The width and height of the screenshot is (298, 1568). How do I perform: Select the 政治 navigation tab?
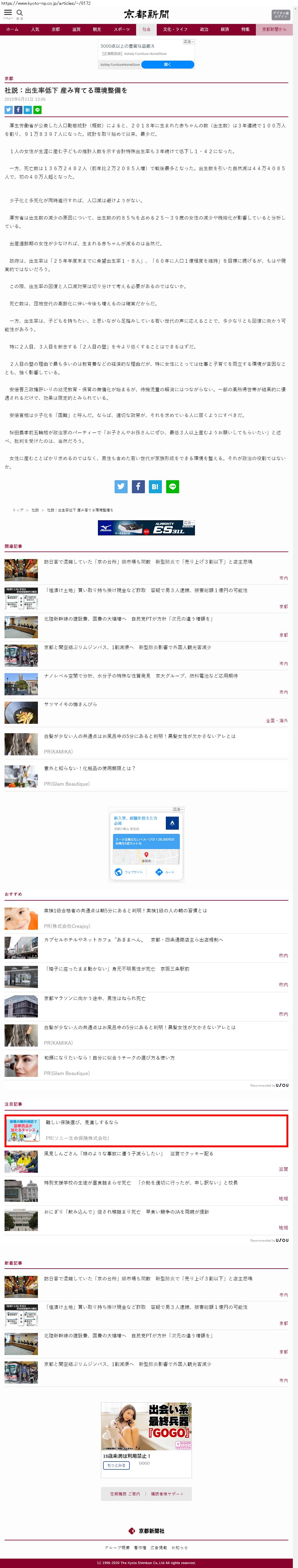click(x=204, y=29)
